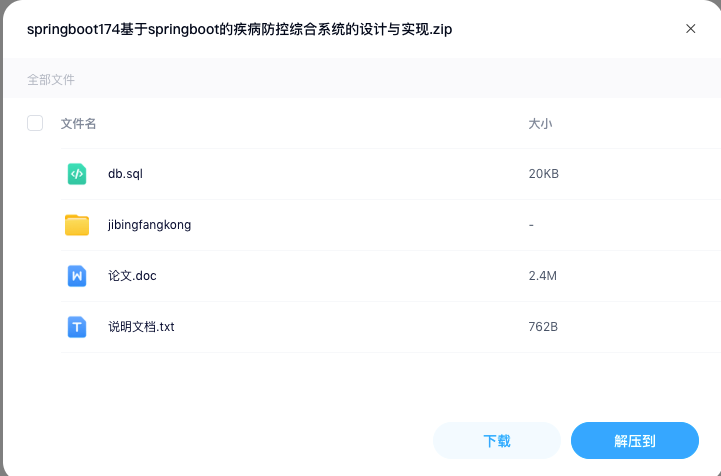Viewport: 721px width, 476px height.
Task: Go to 全部文件 breadcrumb
Action: pos(51,80)
